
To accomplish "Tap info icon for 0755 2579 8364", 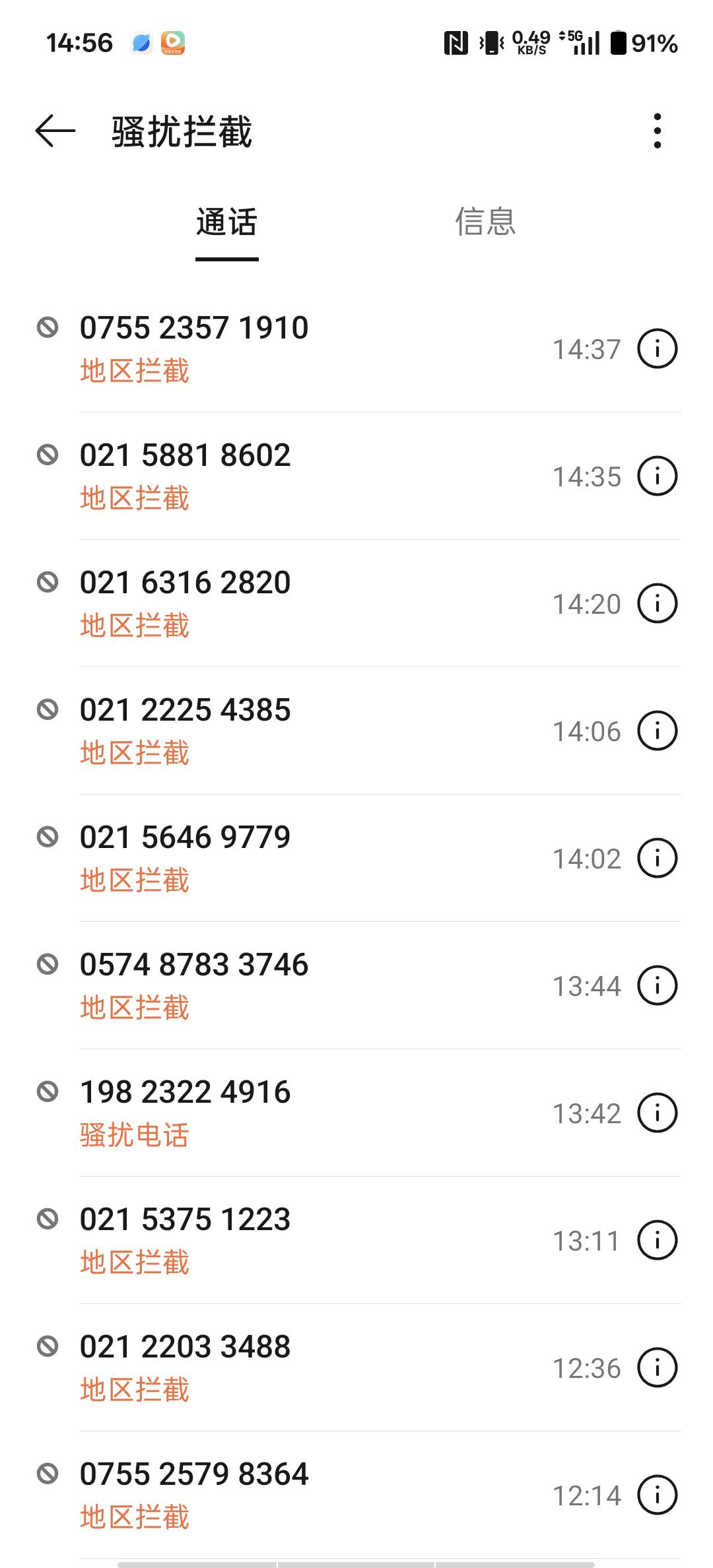I will coord(657,1495).
